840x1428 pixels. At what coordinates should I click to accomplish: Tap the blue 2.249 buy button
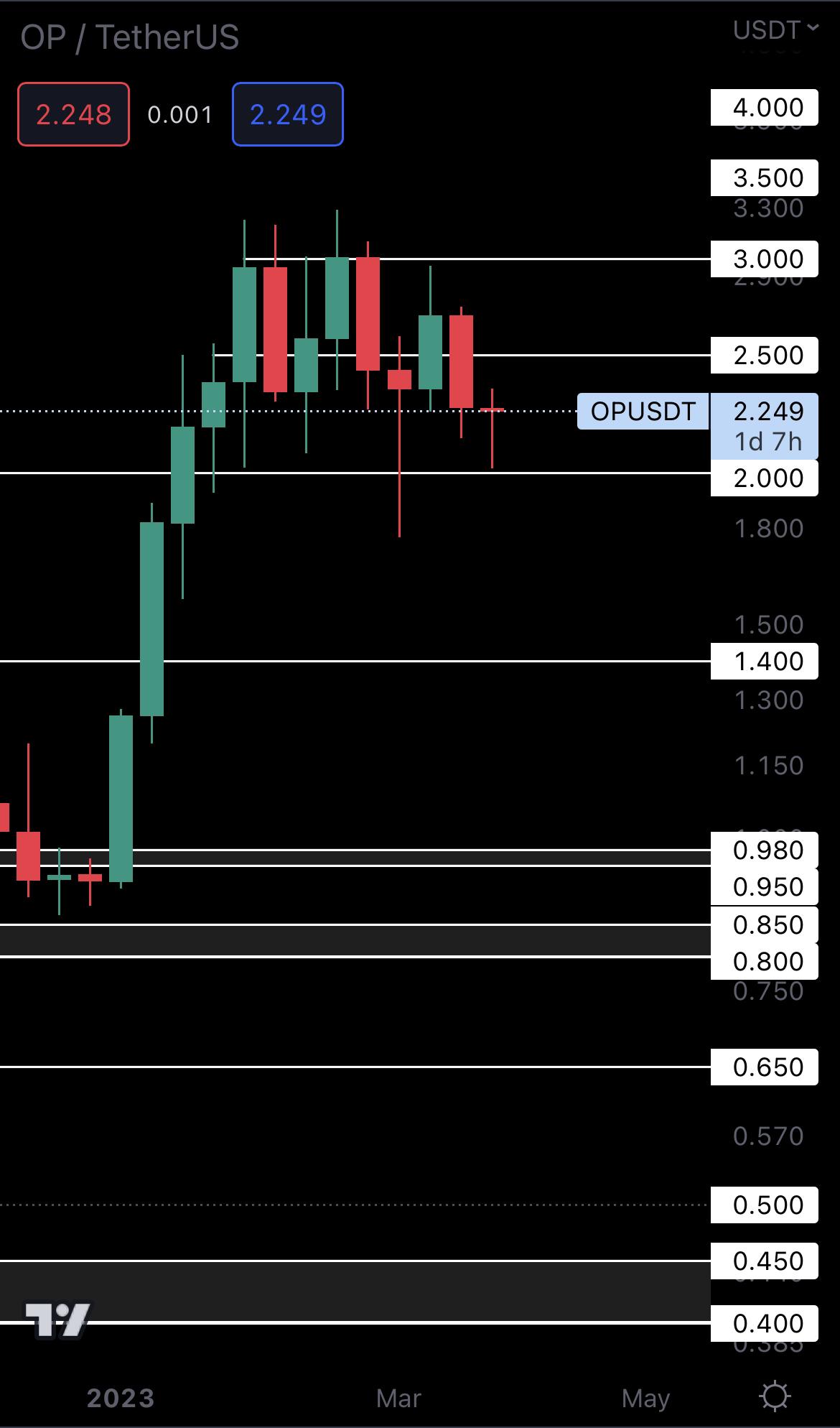(287, 115)
